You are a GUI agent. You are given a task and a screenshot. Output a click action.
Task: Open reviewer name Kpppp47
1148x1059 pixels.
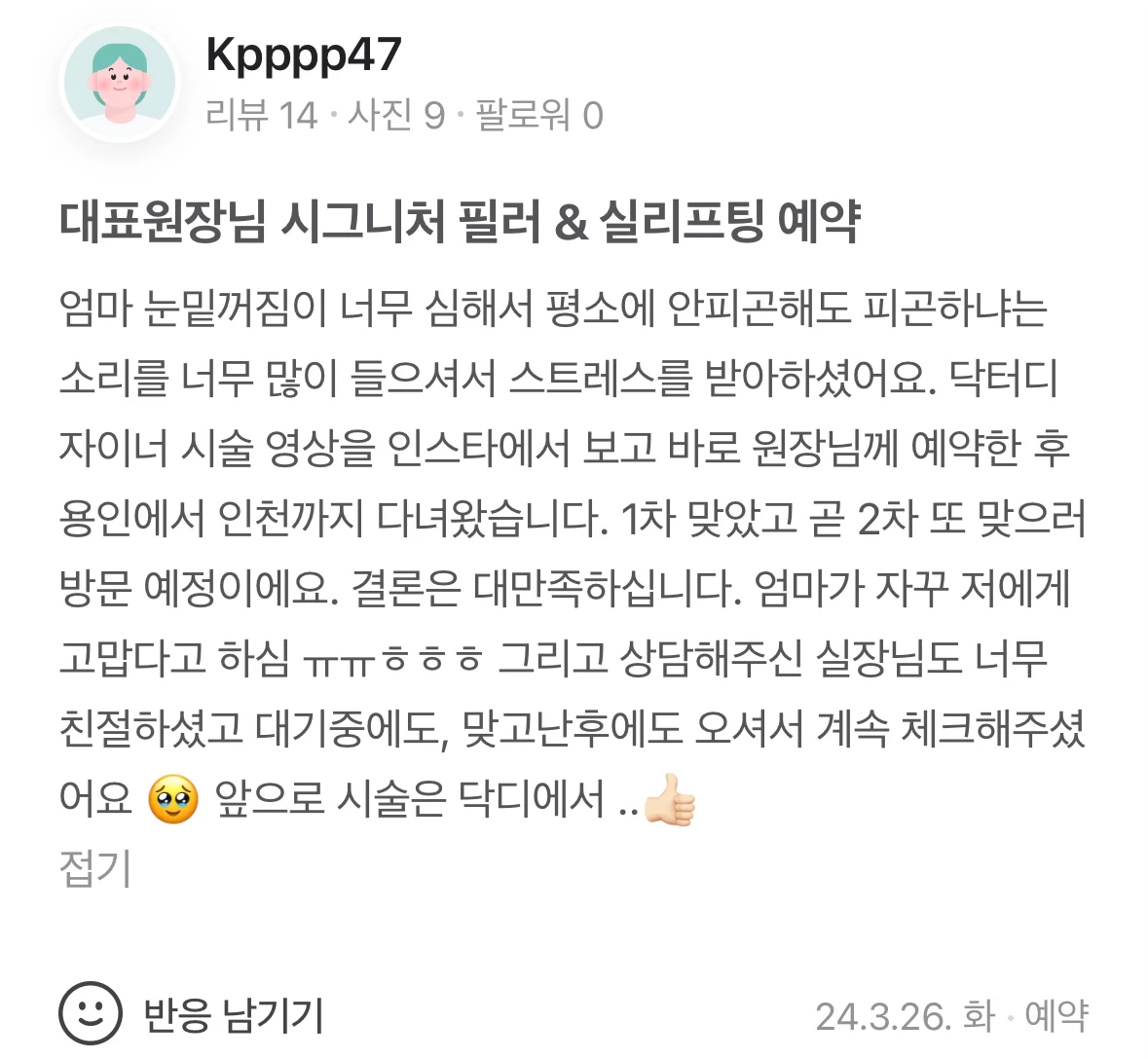click(x=304, y=55)
